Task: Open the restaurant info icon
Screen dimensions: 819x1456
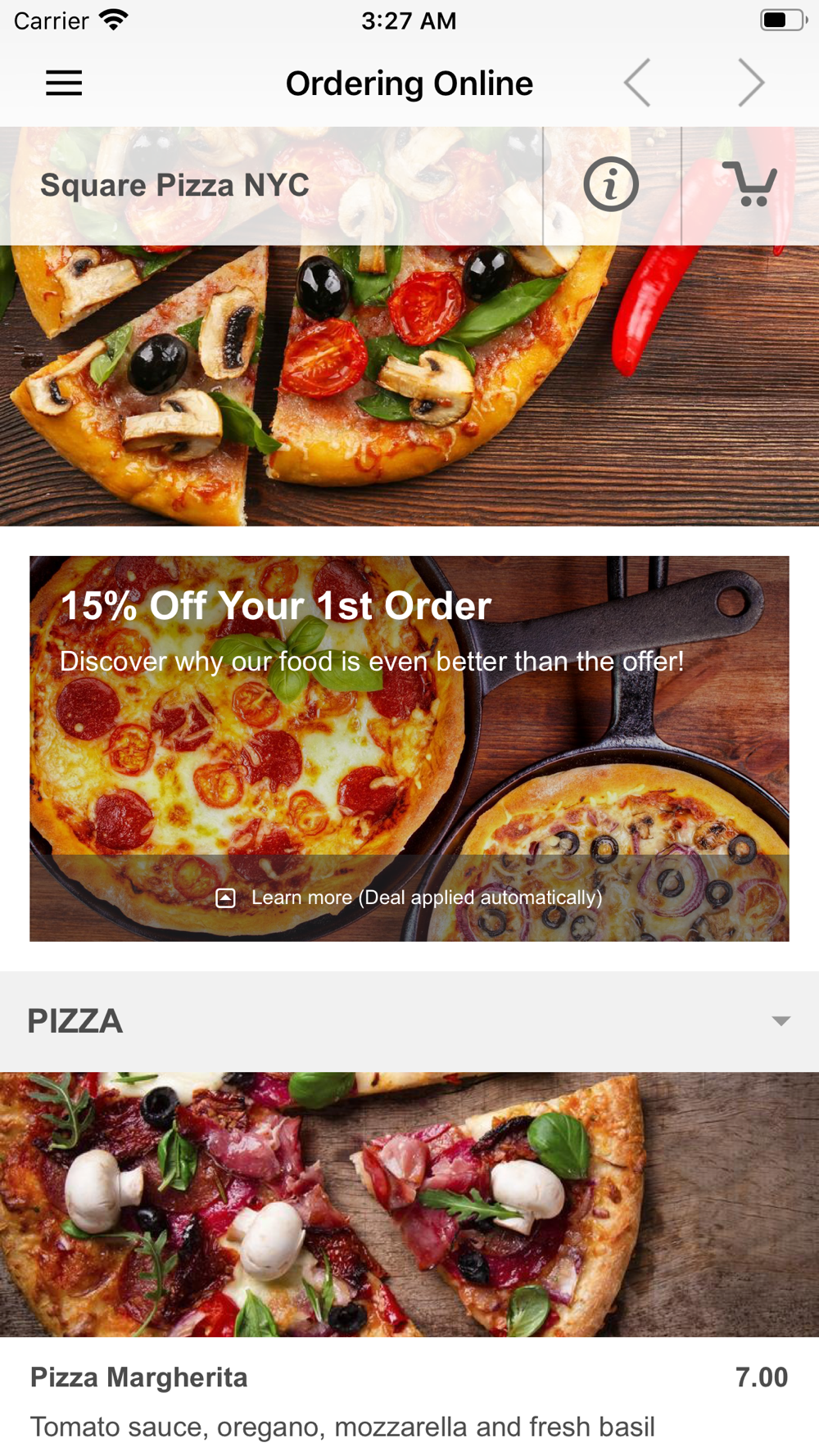Action: tap(611, 184)
